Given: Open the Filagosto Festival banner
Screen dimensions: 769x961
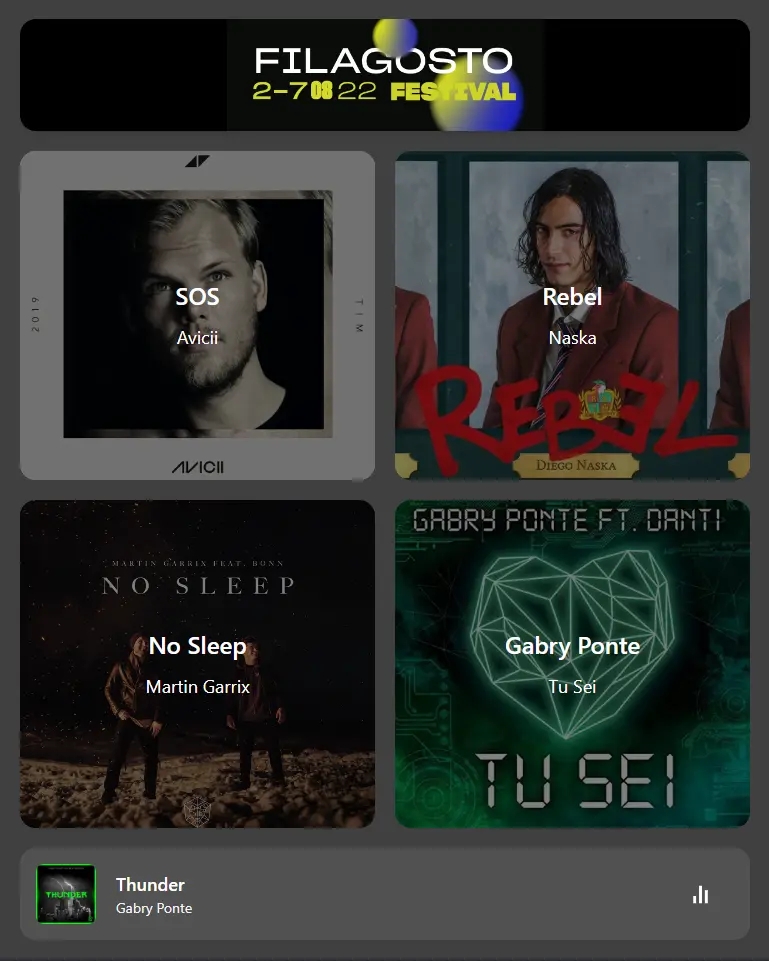Looking at the screenshot, I should (x=385, y=75).
